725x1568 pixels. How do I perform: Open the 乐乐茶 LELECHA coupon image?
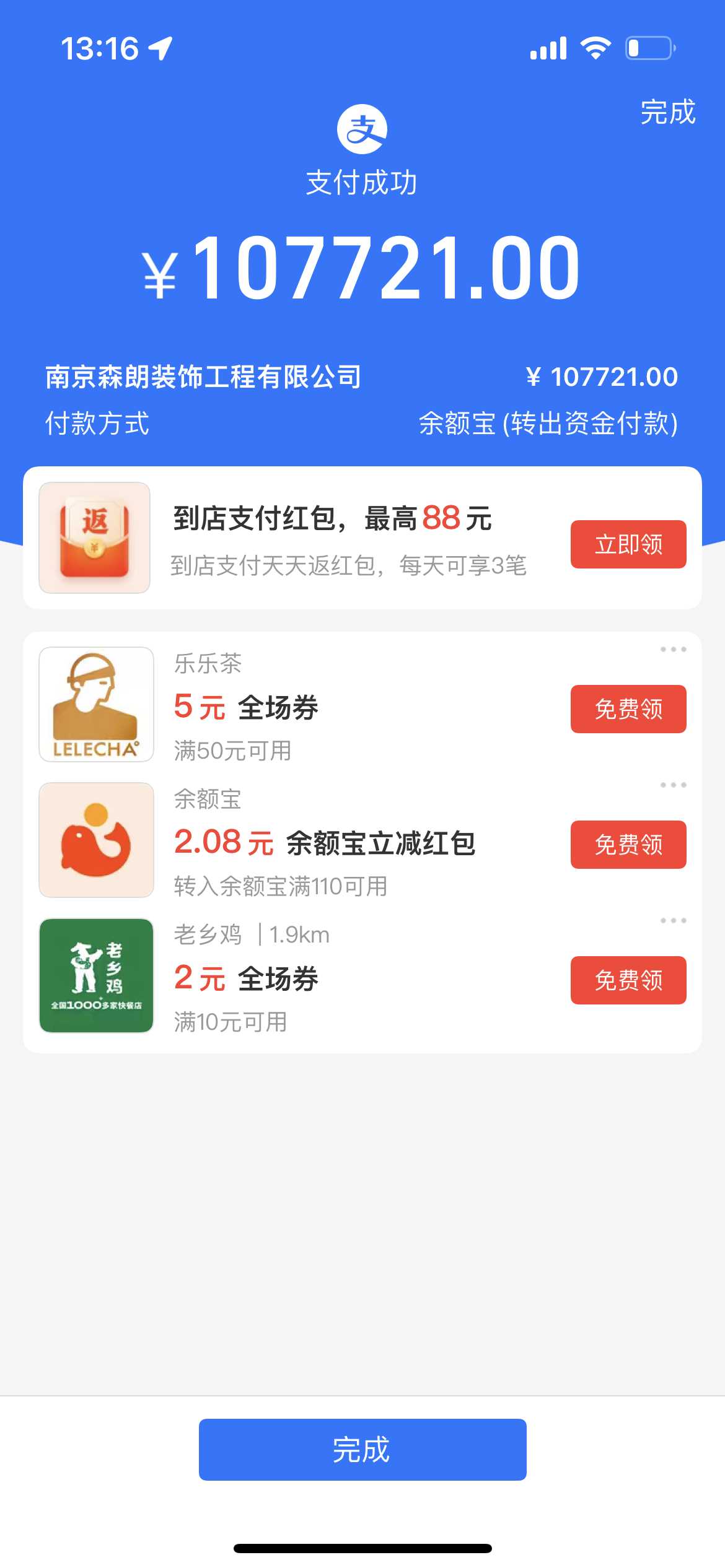(x=96, y=705)
